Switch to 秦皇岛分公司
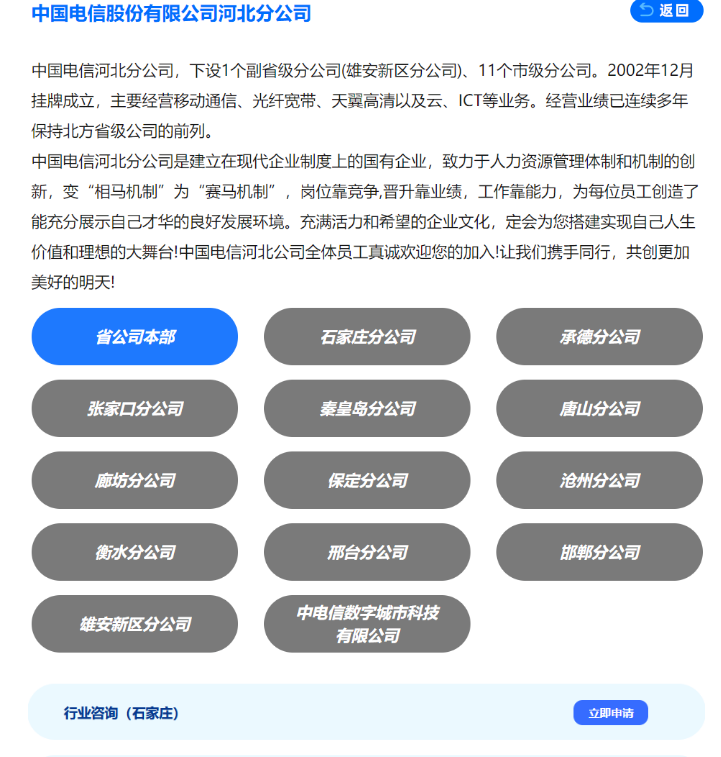 point(367,409)
